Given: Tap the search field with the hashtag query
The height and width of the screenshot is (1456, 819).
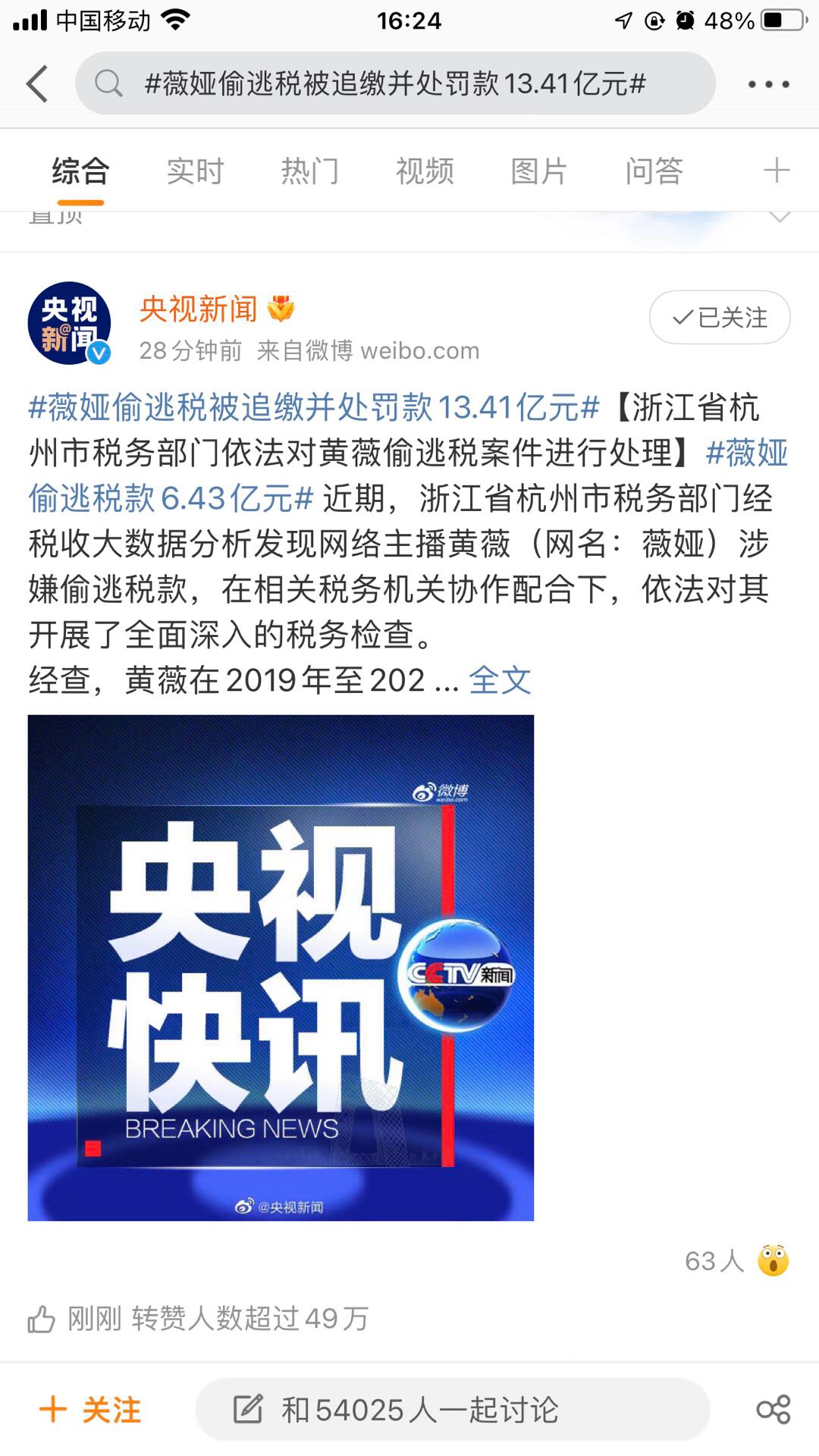Looking at the screenshot, I should [x=395, y=83].
